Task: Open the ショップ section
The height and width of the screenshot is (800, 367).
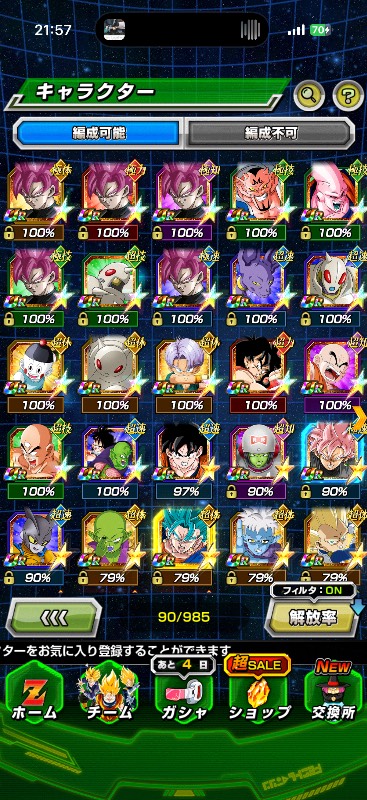Action: (x=259, y=697)
